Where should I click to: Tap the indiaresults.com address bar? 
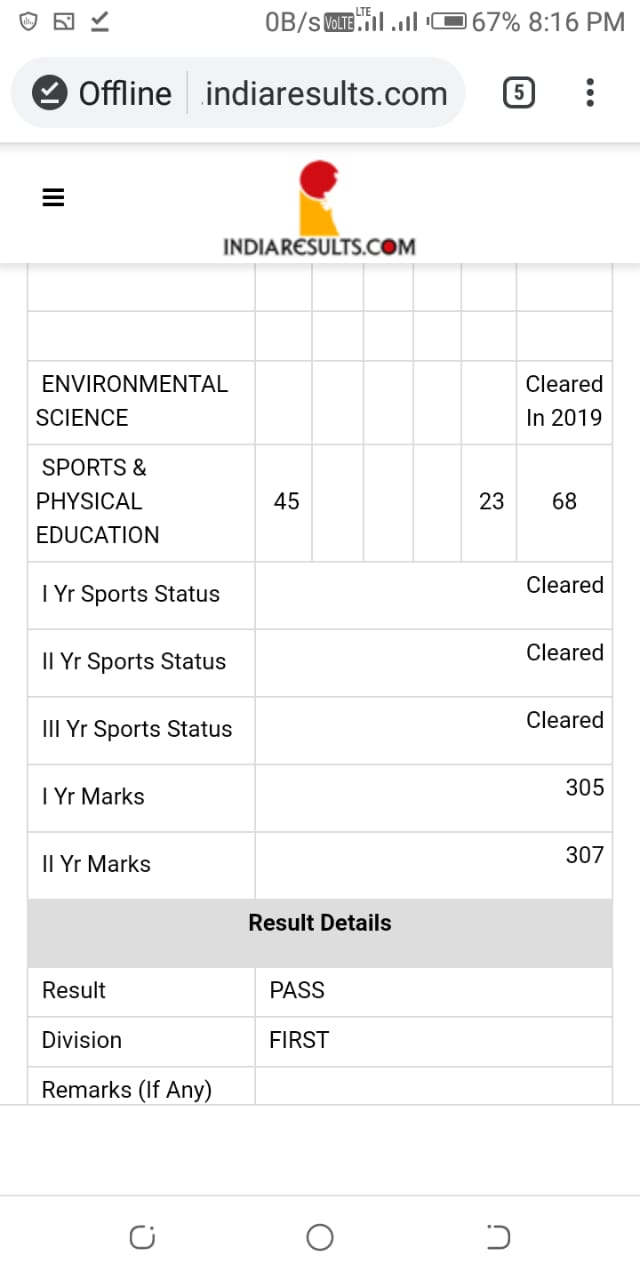pos(326,93)
